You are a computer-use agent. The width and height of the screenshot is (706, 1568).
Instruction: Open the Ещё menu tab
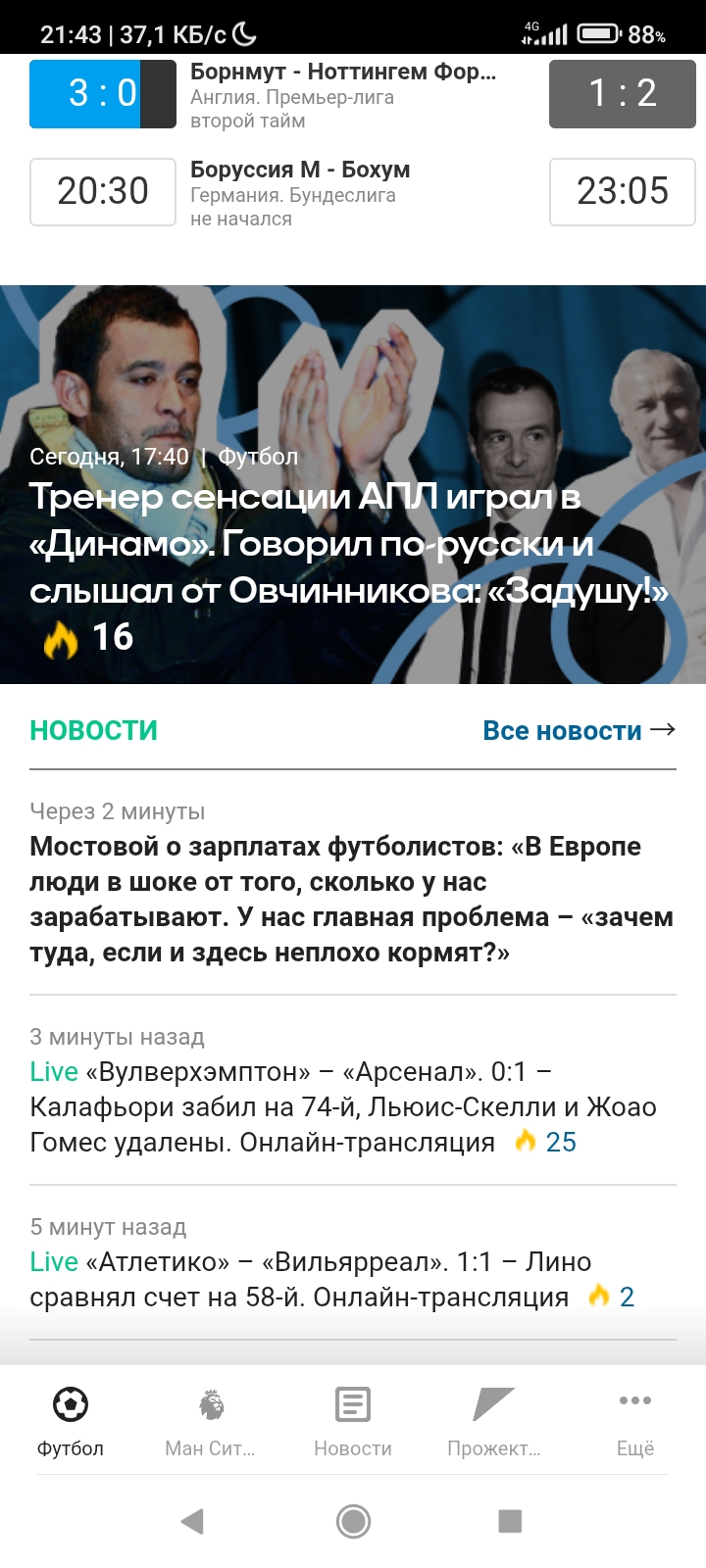[x=635, y=1421]
